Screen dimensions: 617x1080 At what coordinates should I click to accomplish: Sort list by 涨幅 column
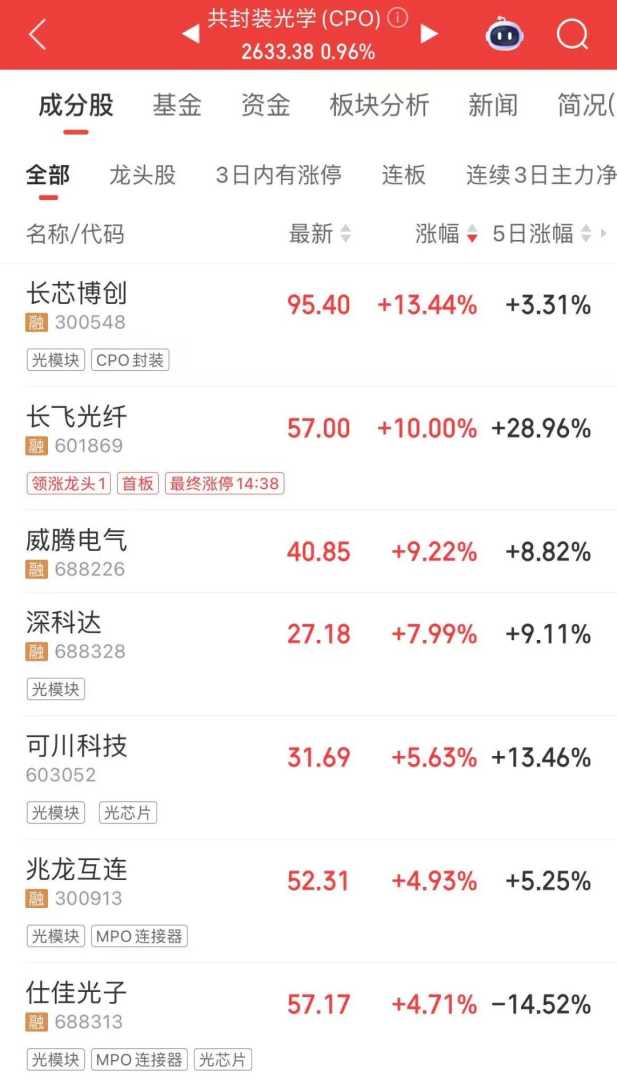pos(447,234)
